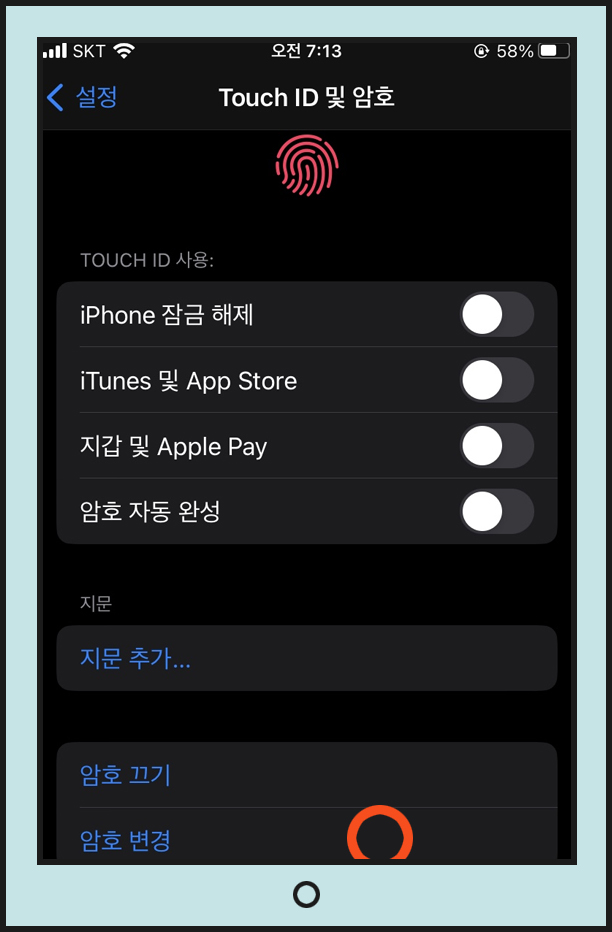Enable iTunes 및 App Store switch
Viewport: 612px width, 932px height.
pos(496,381)
